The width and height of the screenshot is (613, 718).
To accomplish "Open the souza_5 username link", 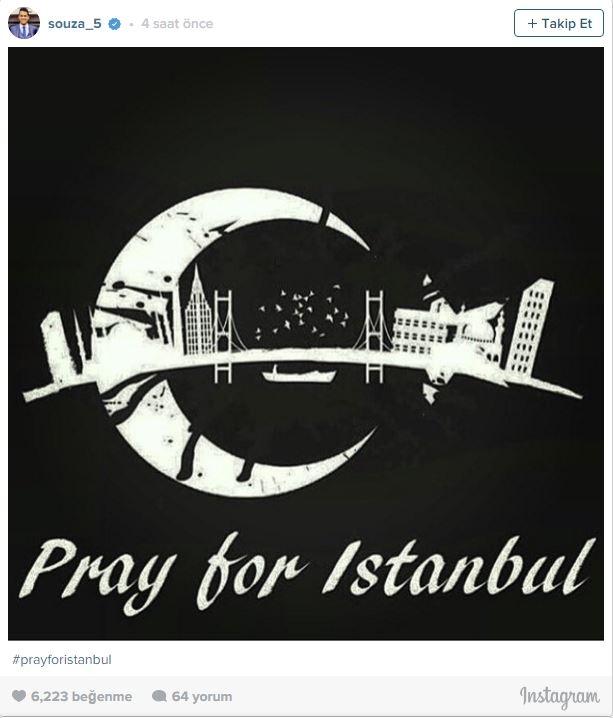I will click(x=75, y=23).
